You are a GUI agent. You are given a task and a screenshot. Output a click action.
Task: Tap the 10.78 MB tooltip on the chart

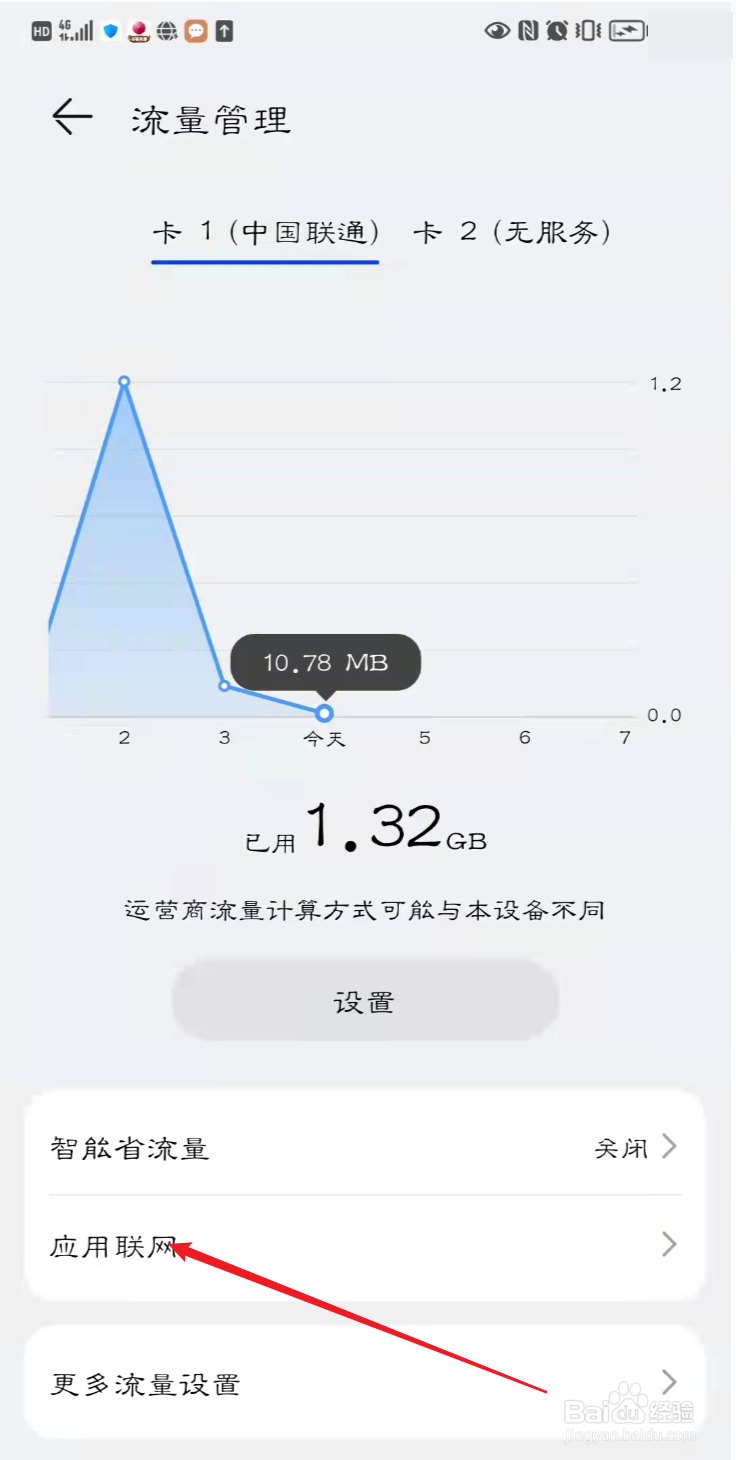pos(325,662)
